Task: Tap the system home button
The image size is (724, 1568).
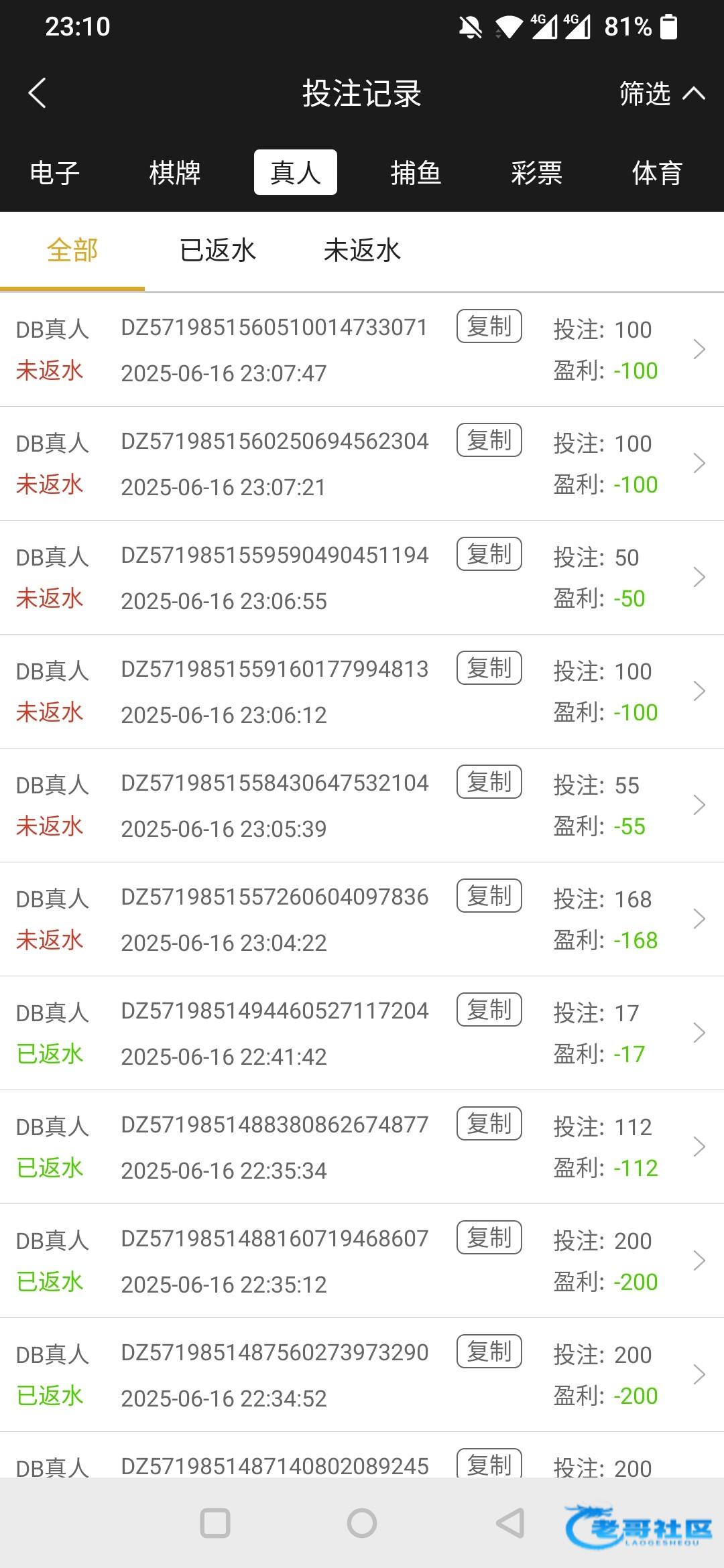Action: [362, 1523]
